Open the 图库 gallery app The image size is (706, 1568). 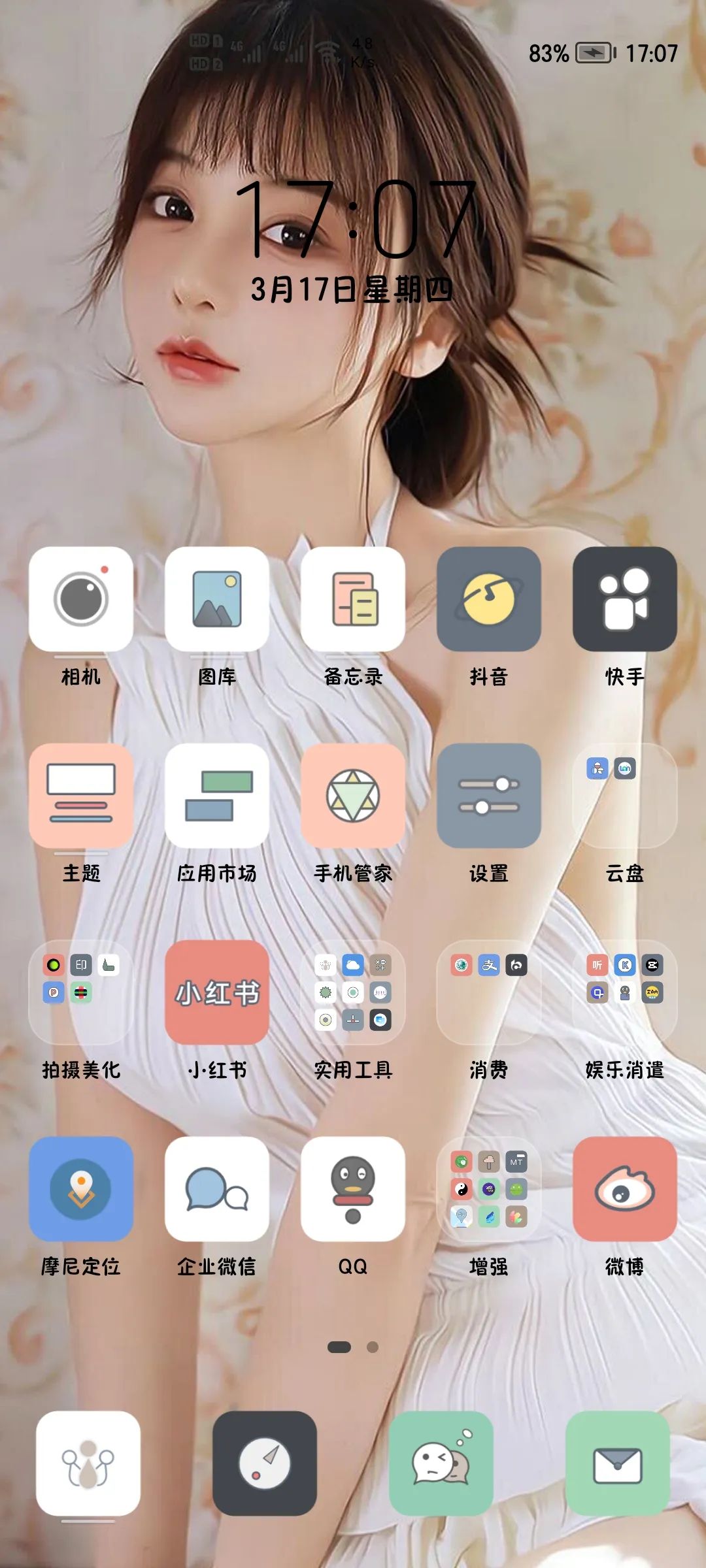[x=217, y=599]
